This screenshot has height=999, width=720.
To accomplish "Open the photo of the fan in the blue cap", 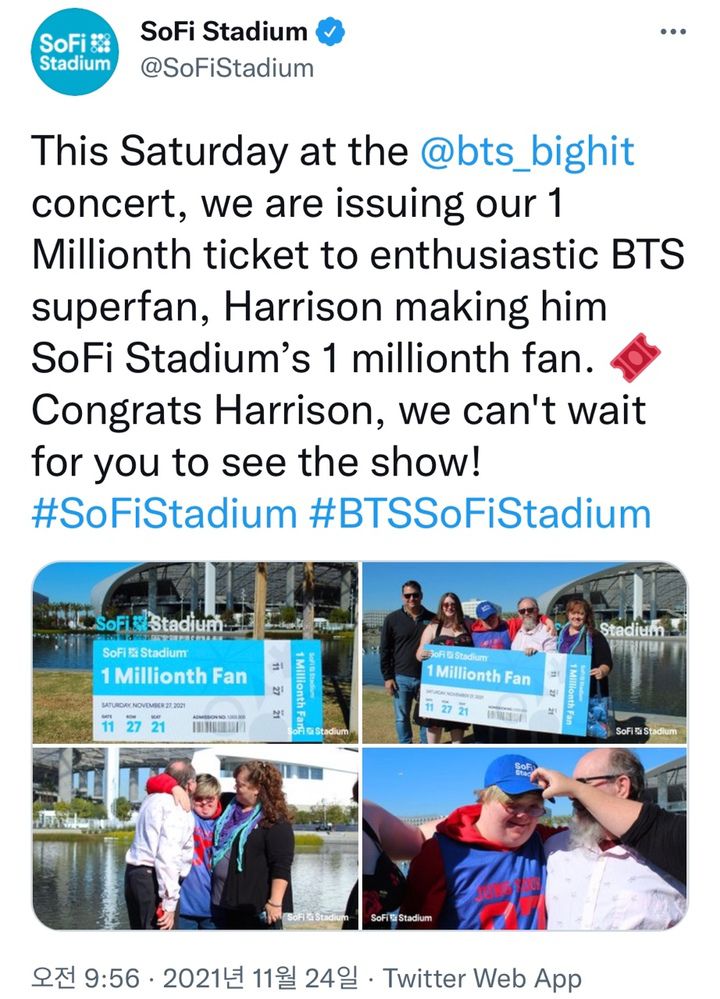I will [525, 838].
